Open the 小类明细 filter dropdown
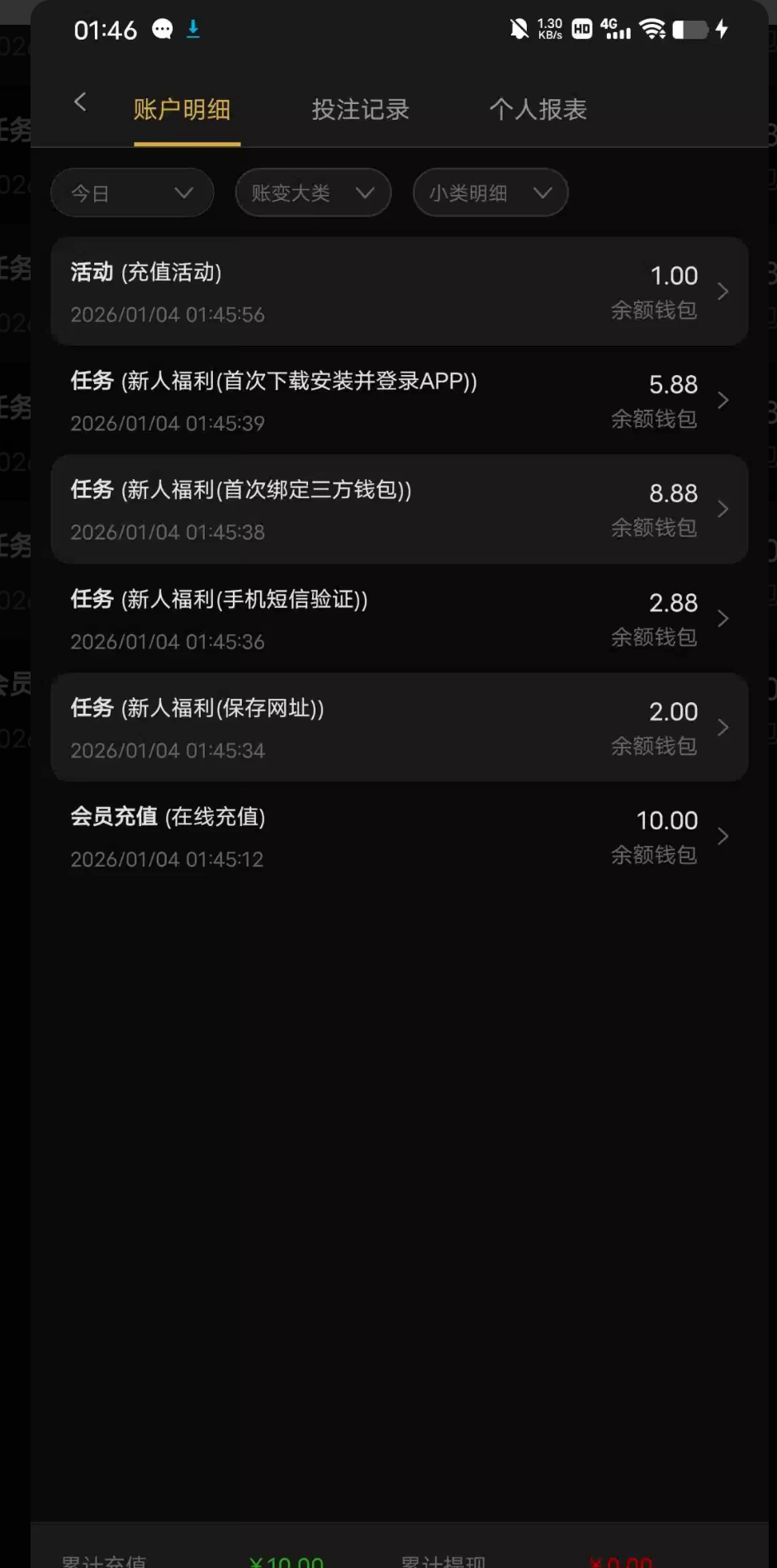777x1568 pixels. (490, 193)
